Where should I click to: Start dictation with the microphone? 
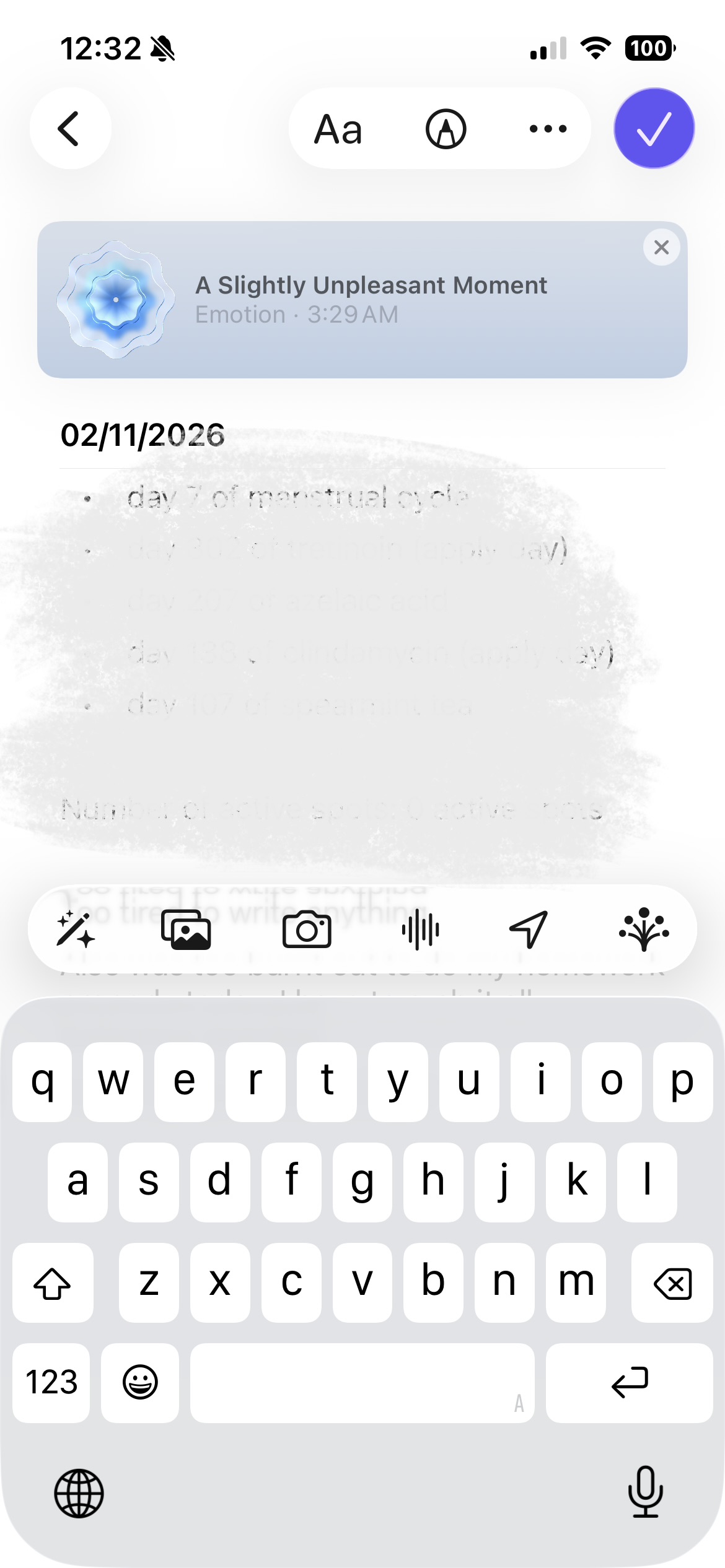645,1491
